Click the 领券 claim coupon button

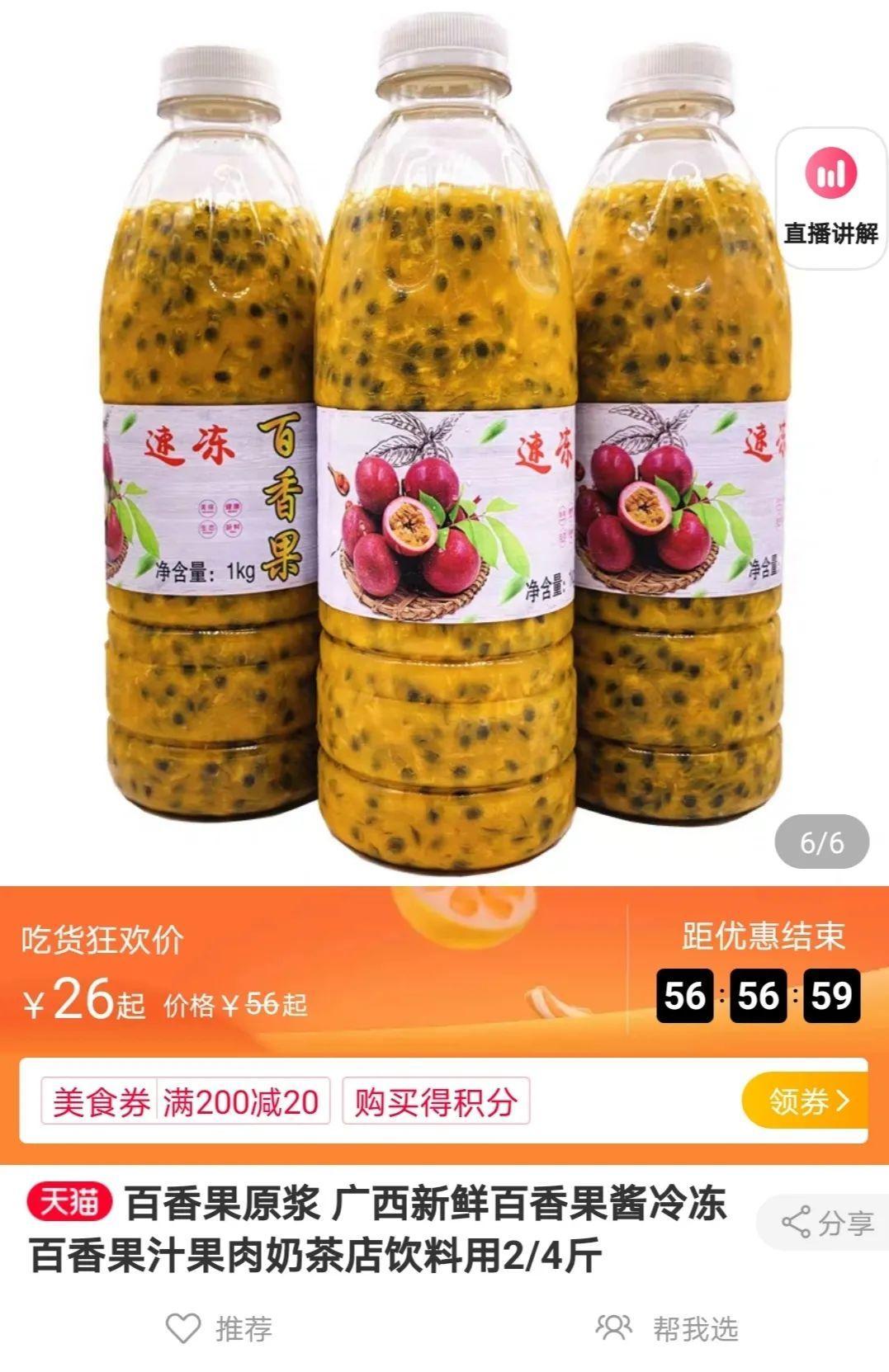(x=805, y=1103)
